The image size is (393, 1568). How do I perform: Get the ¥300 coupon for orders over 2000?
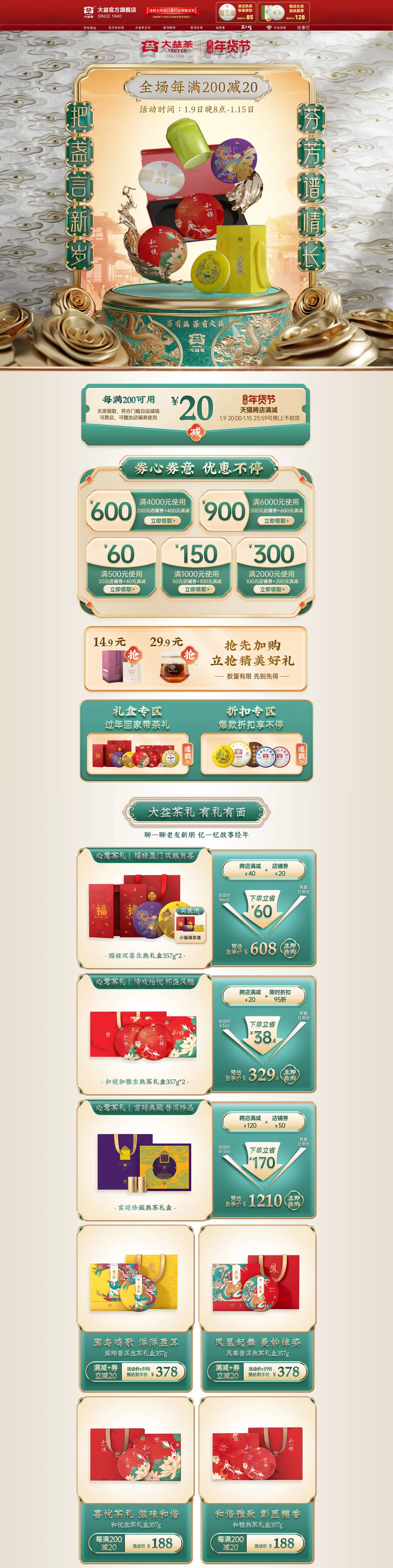click(x=271, y=589)
